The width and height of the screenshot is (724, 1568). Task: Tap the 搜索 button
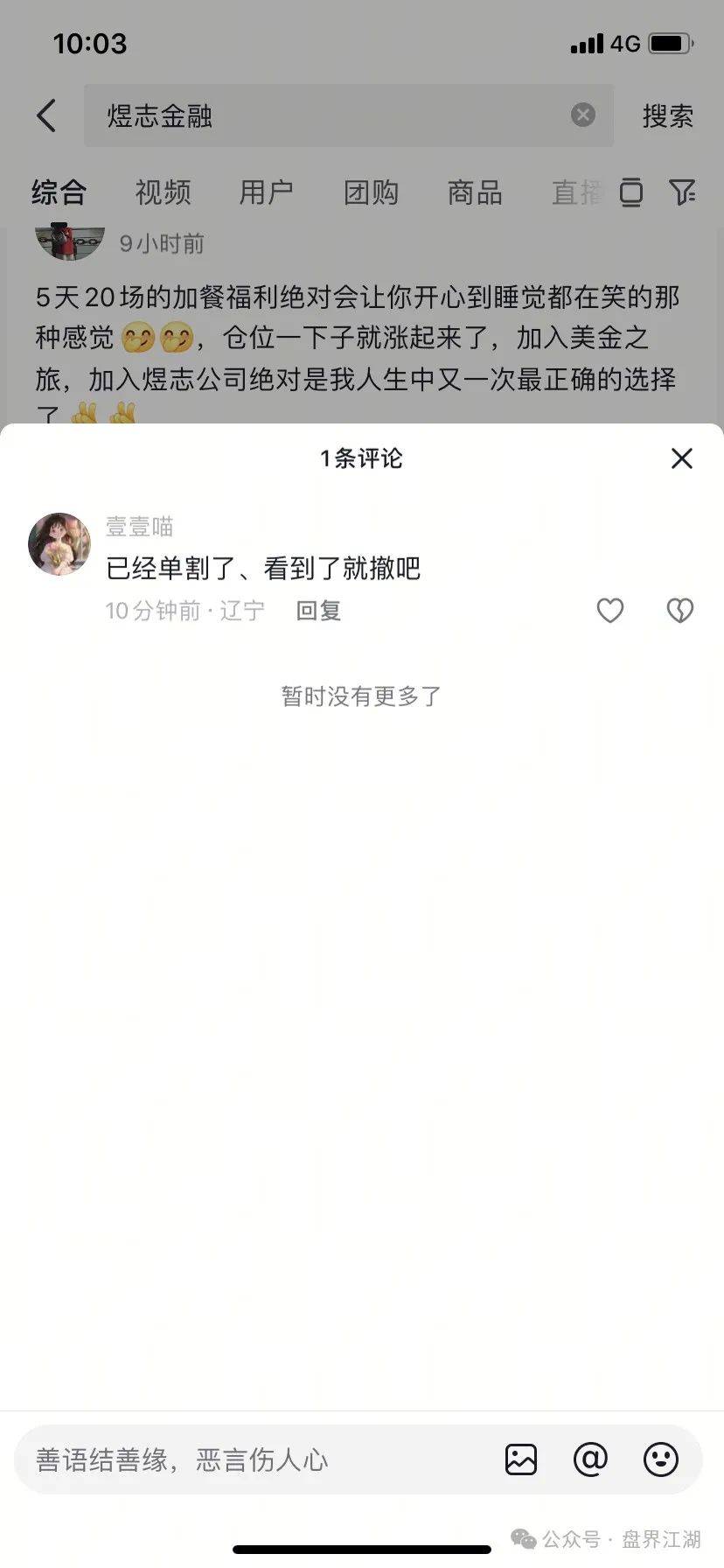point(667,115)
